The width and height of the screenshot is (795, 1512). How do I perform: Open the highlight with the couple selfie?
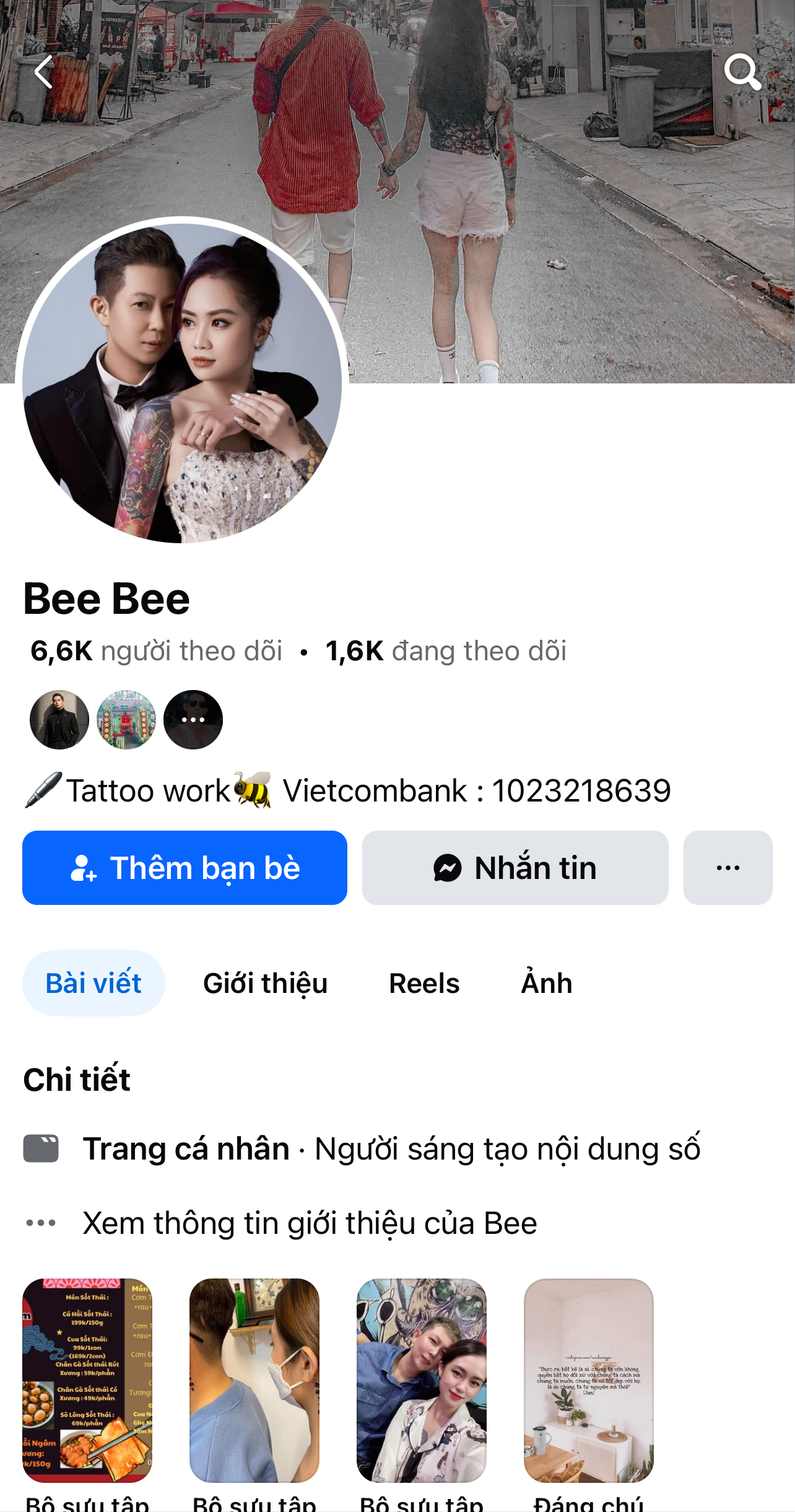coord(422,1380)
